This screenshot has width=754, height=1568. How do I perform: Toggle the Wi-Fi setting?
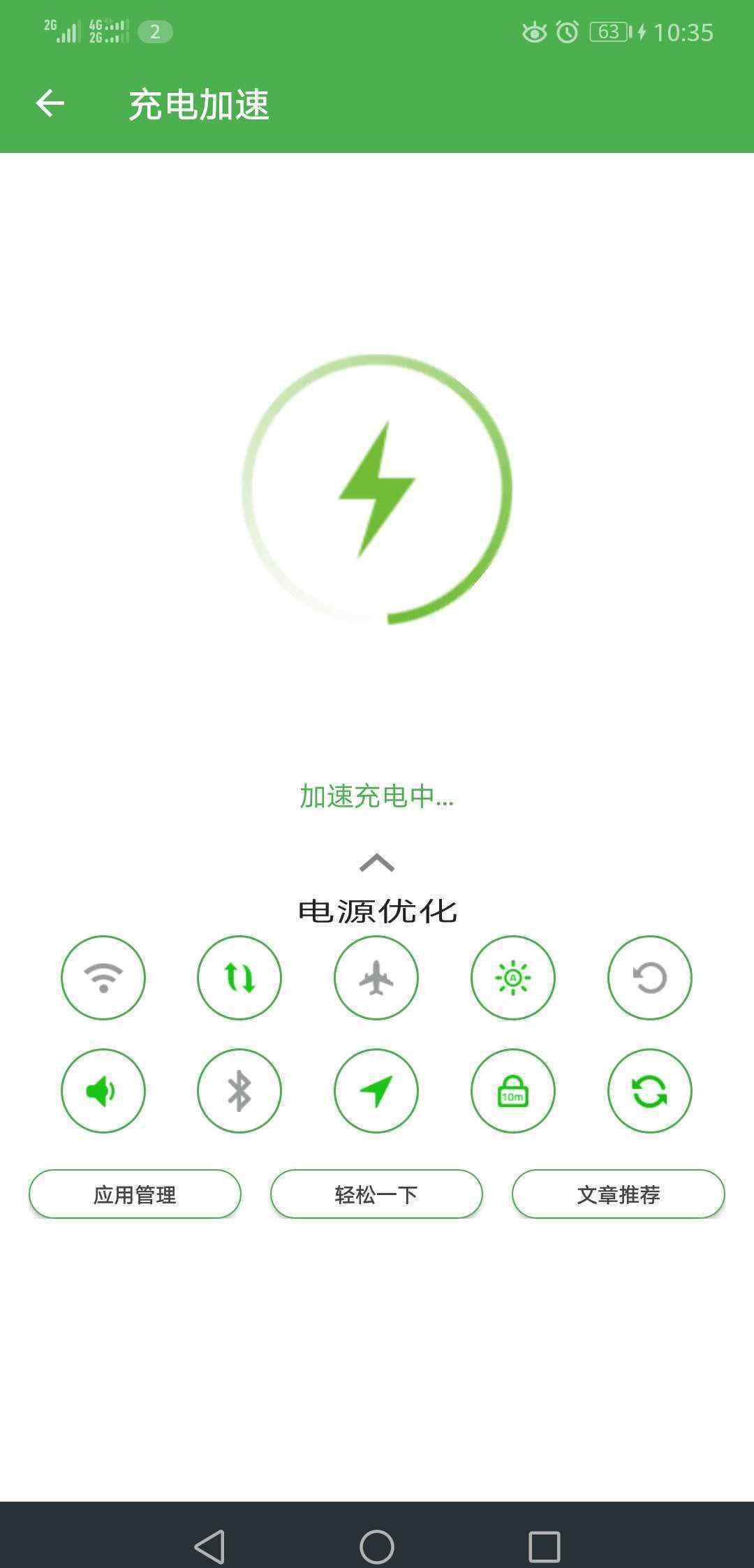[103, 978]
